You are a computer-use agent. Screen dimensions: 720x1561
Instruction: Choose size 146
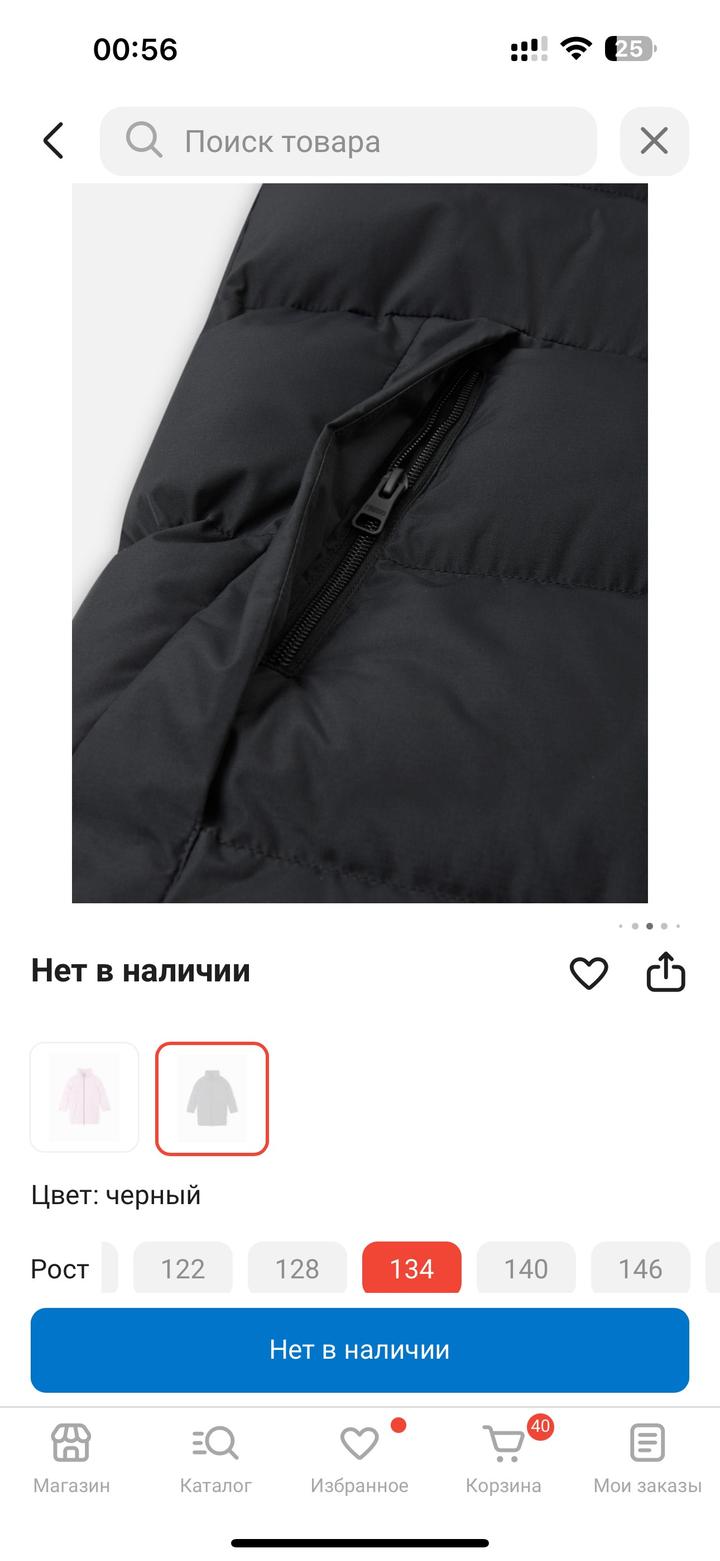(x=640, y=1268)
